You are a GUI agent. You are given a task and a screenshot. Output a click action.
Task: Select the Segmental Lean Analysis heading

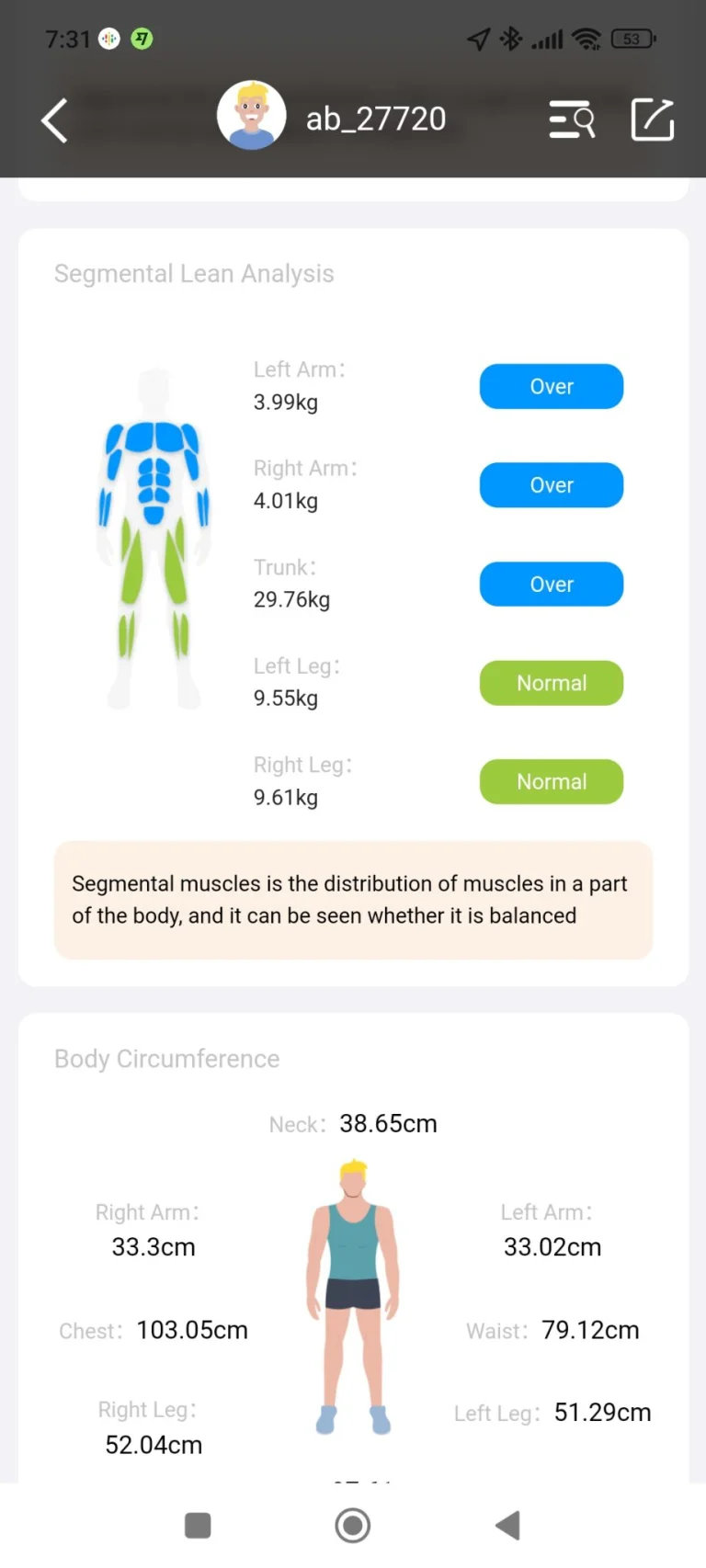tap(194, 273)
